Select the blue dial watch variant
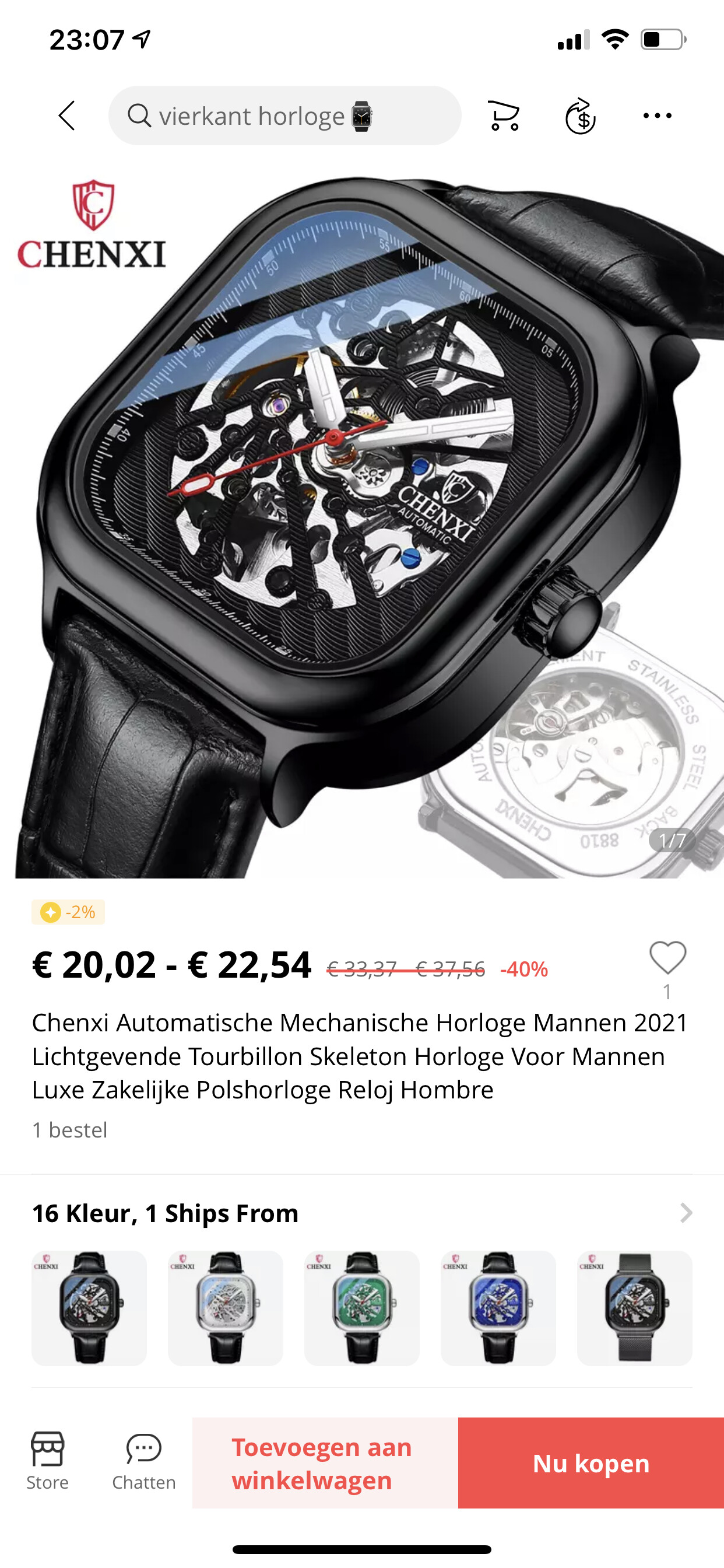This screenshot has width=724, height=1568. 498,1308
